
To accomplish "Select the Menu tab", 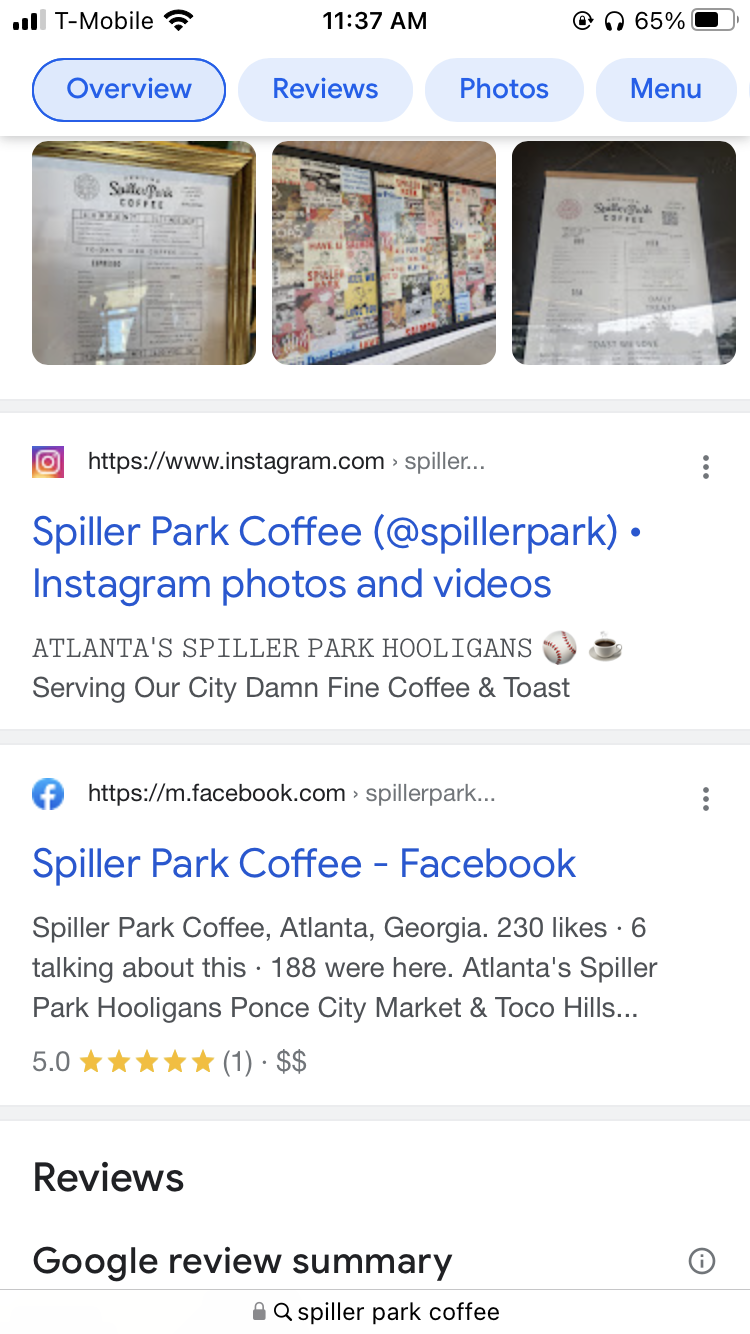I will [666, 90].
